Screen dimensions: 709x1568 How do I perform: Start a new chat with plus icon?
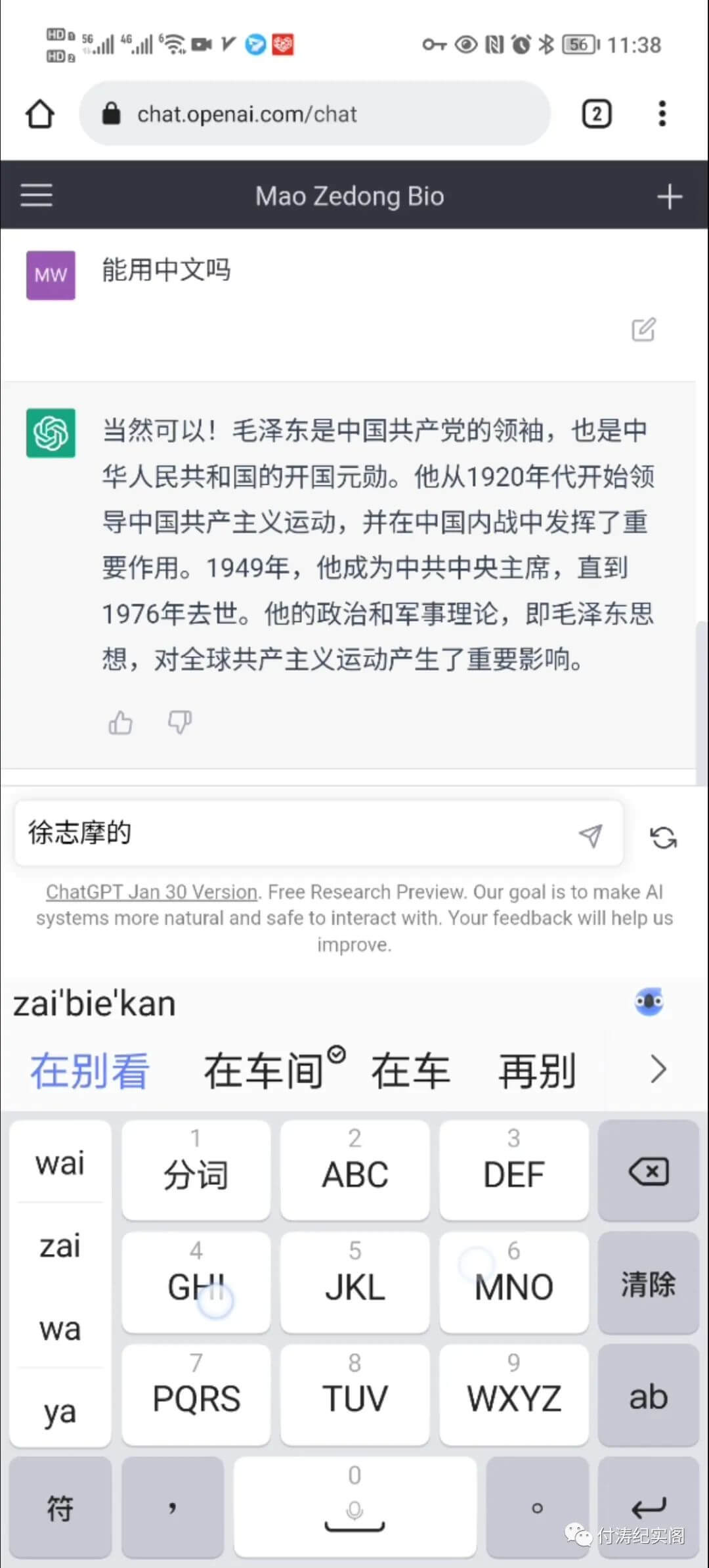(x=669, y=196)
